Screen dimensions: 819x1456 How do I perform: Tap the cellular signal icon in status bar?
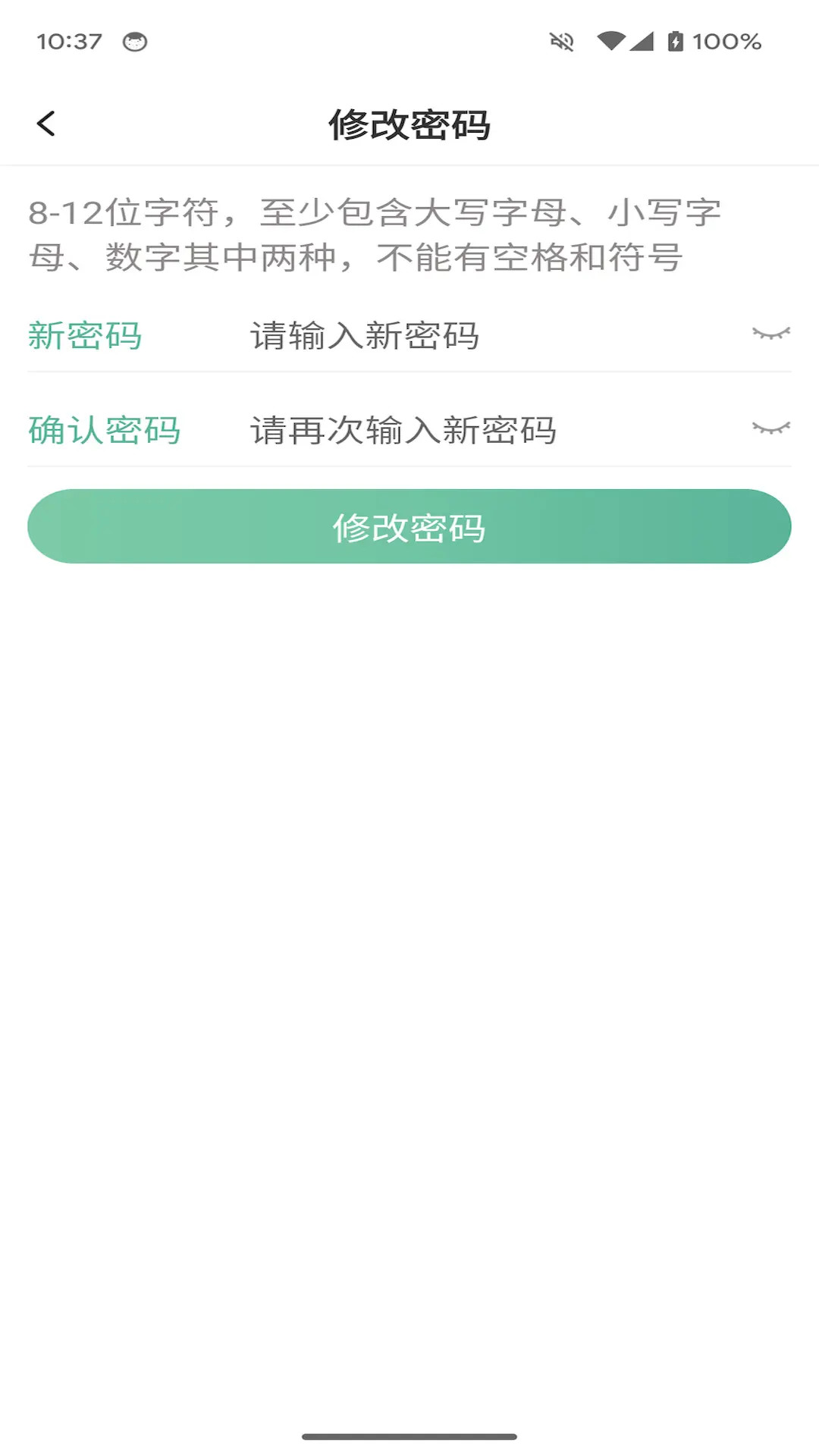click(x=644, y=42)
